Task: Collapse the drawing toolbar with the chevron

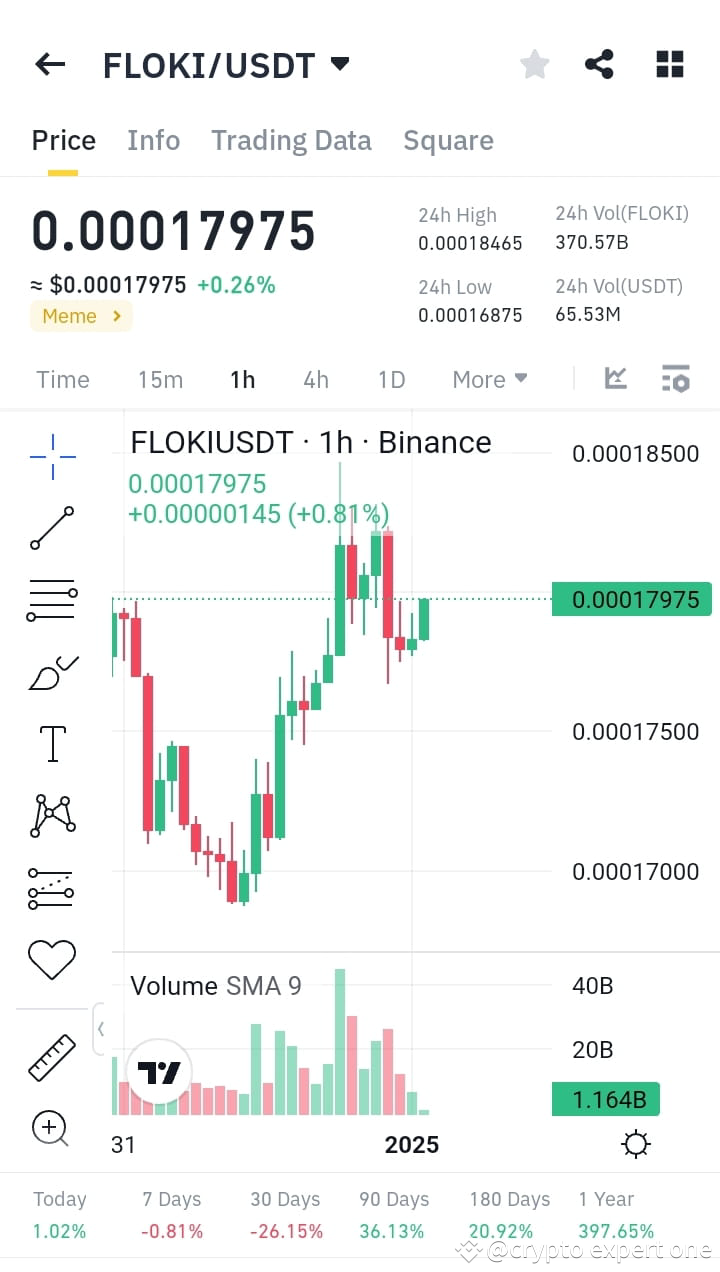Action: (101, 1029)
